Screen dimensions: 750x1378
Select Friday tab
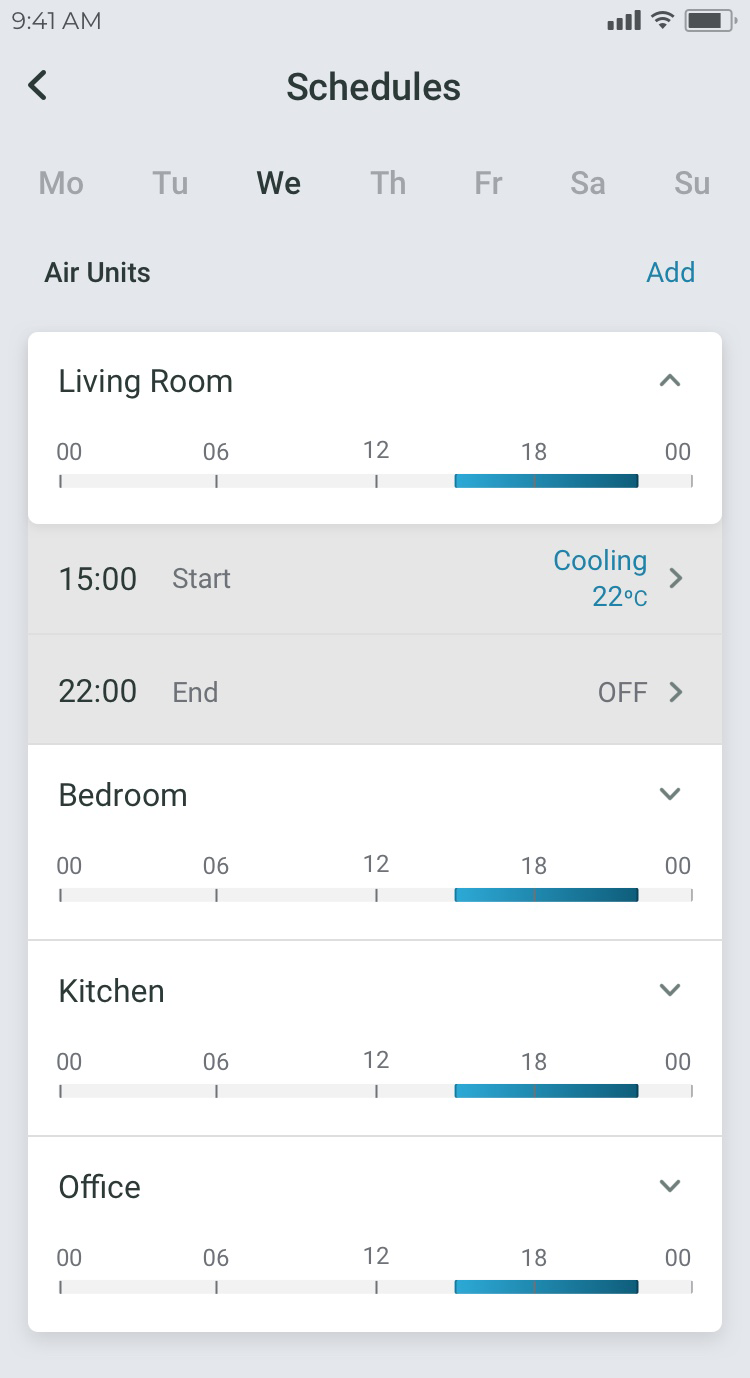click(488, 183)
